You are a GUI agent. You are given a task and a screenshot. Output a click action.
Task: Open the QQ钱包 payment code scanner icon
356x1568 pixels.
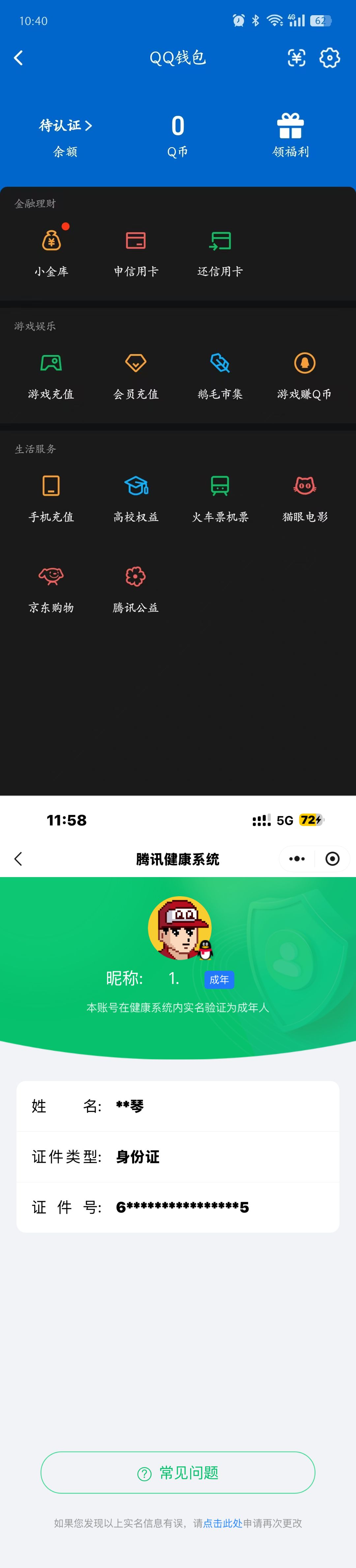coord(296,58)
